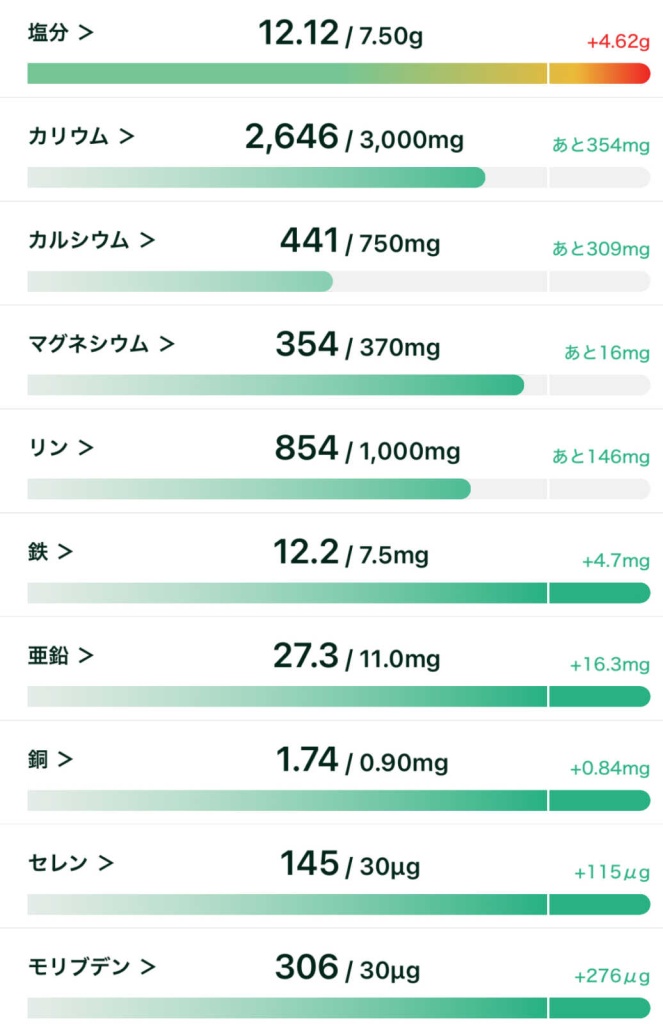Open the 亜鉛 (zinc) row
The image size is (663, 1024).
[61, 656]
